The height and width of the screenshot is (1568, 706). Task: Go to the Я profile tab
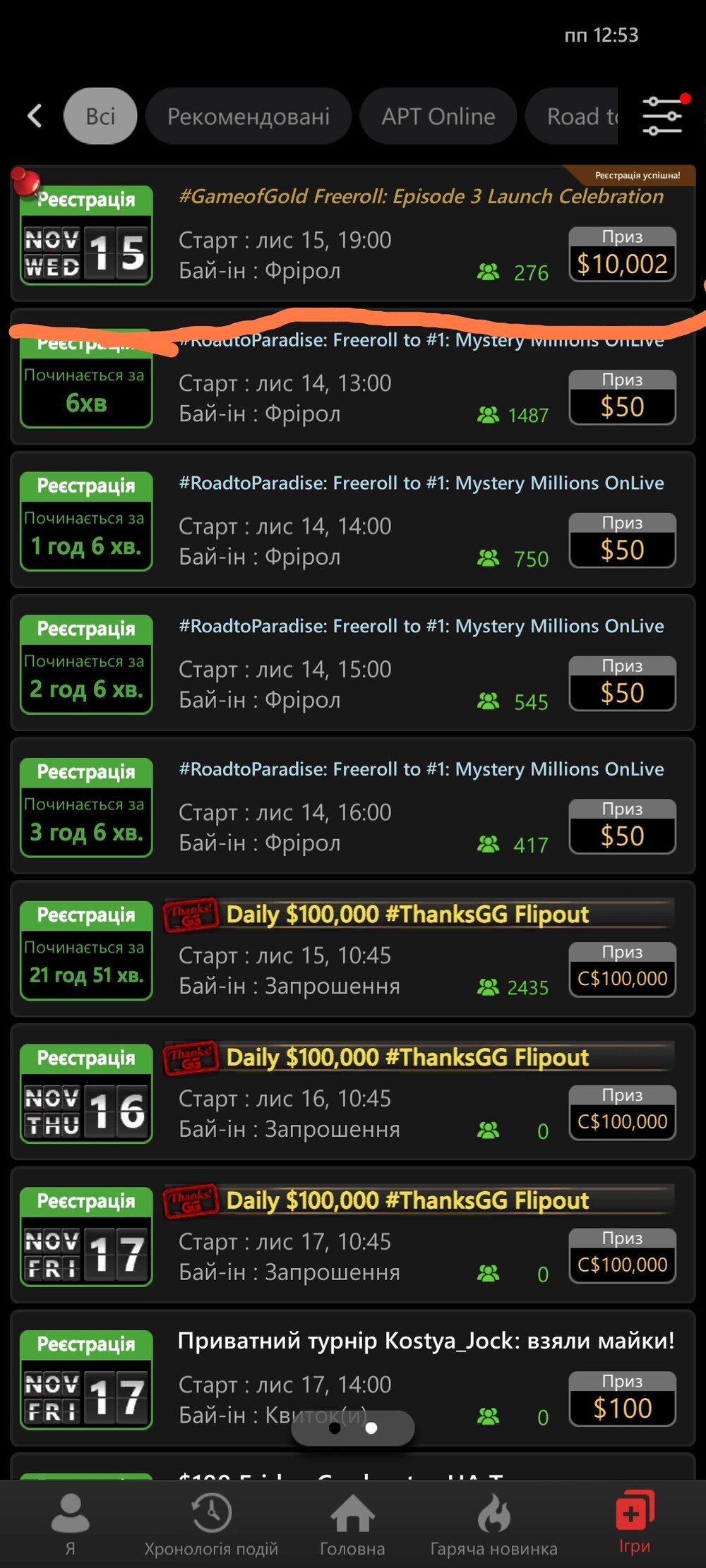coord(71,1524)
